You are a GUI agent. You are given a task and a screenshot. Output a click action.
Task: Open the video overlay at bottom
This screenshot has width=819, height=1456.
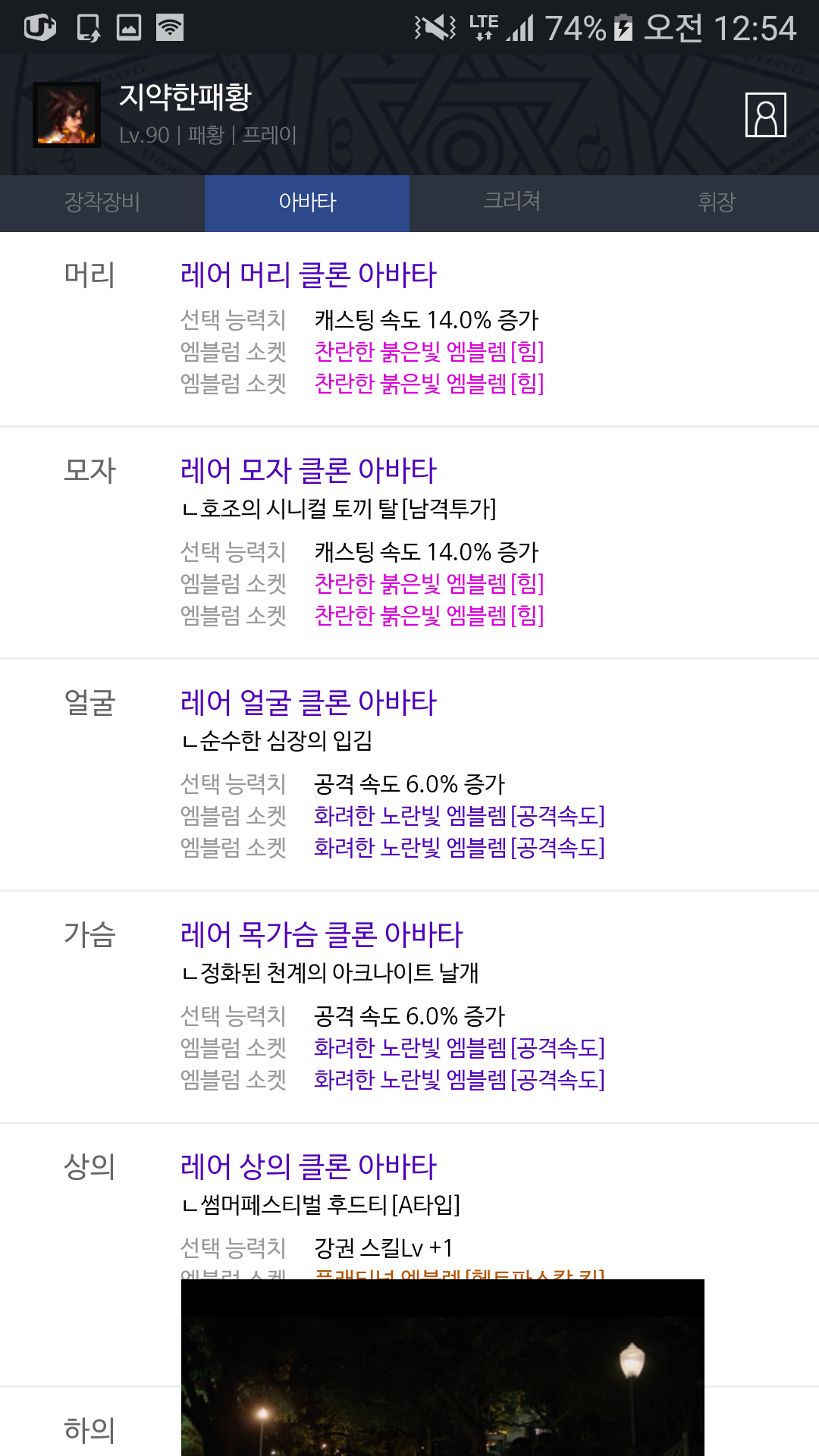[x=442, y=1367]
